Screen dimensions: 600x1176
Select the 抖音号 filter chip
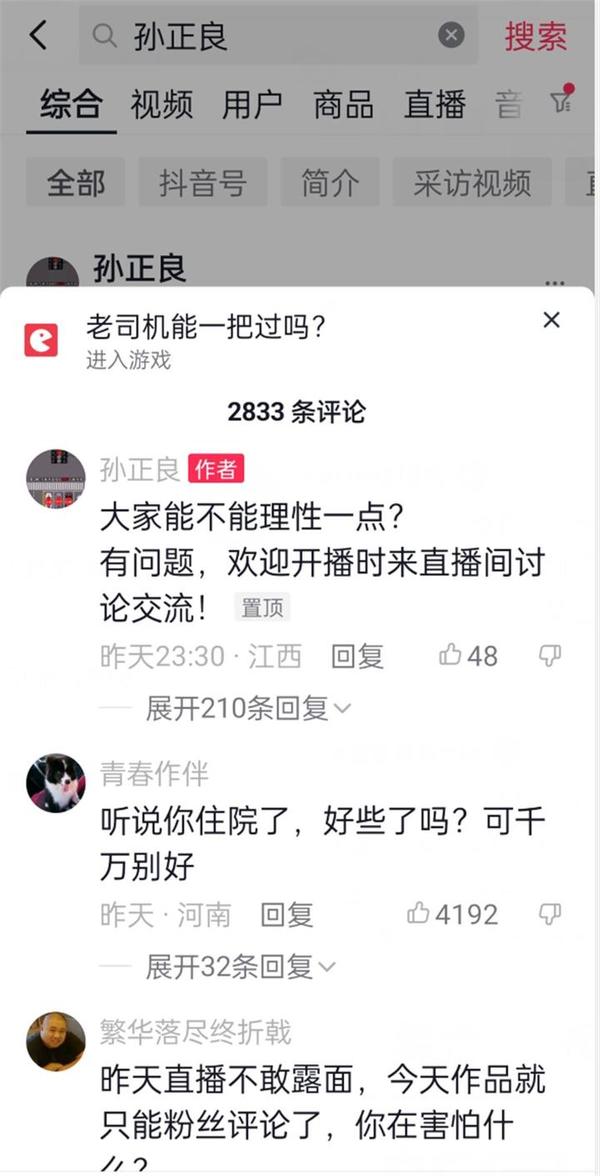[x=202, y=183]
